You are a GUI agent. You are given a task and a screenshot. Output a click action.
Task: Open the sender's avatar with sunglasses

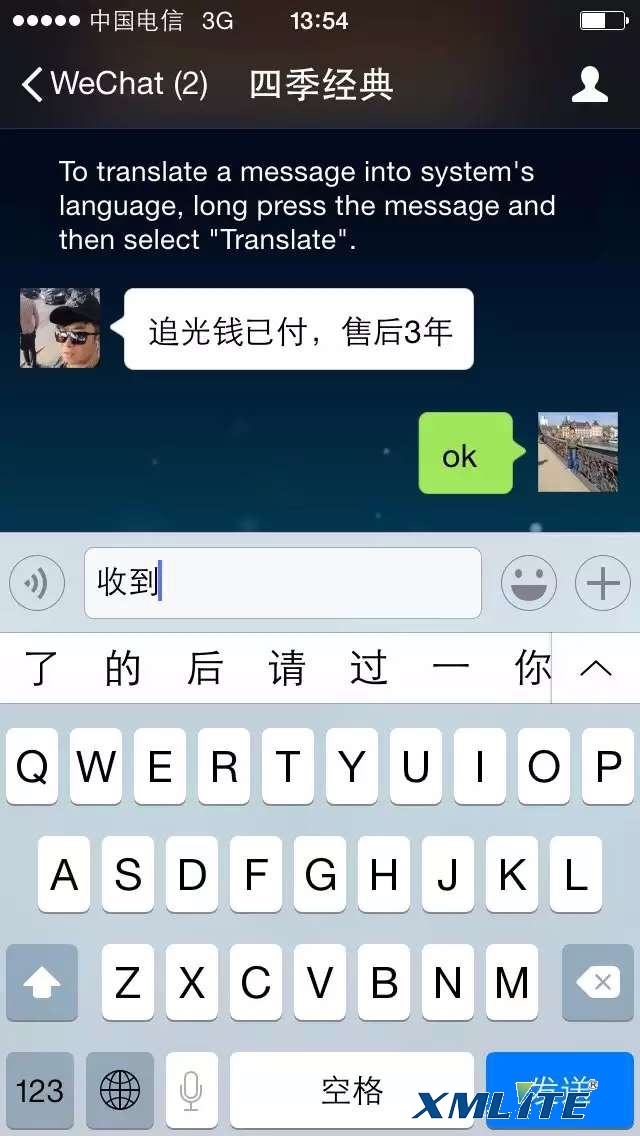[60, 328]
